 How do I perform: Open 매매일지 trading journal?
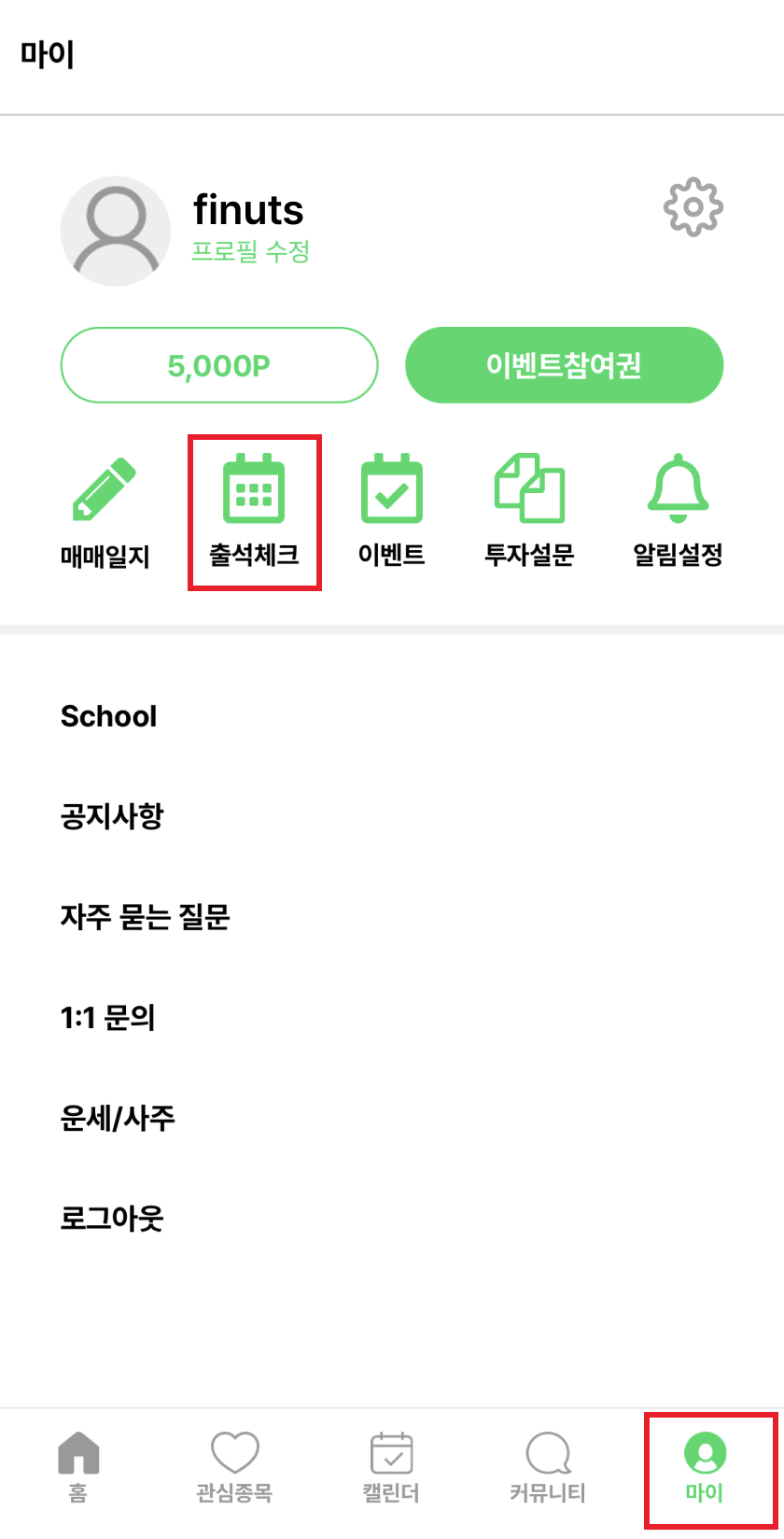pyautogui.click(x=105, y=513)
